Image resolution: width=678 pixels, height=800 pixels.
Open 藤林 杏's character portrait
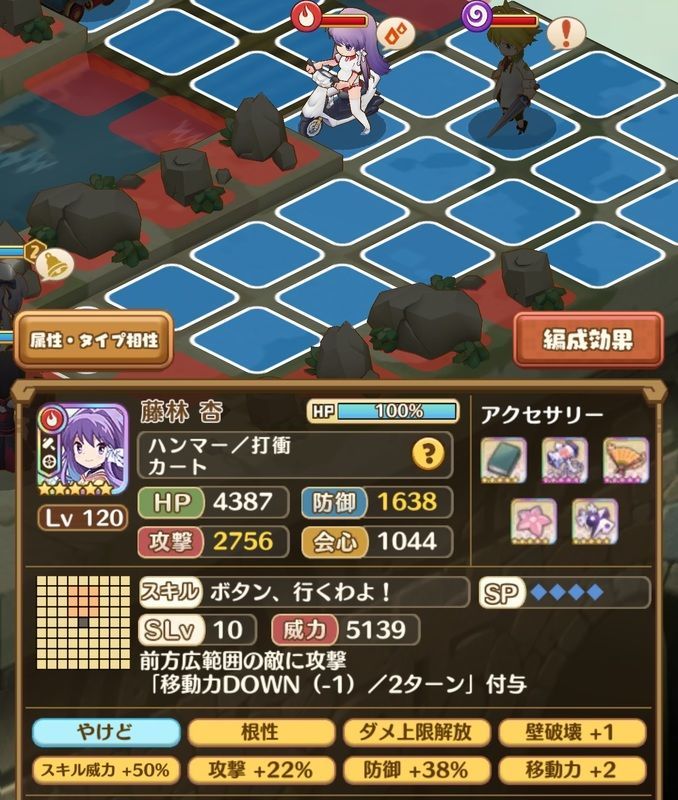[83, 451]
